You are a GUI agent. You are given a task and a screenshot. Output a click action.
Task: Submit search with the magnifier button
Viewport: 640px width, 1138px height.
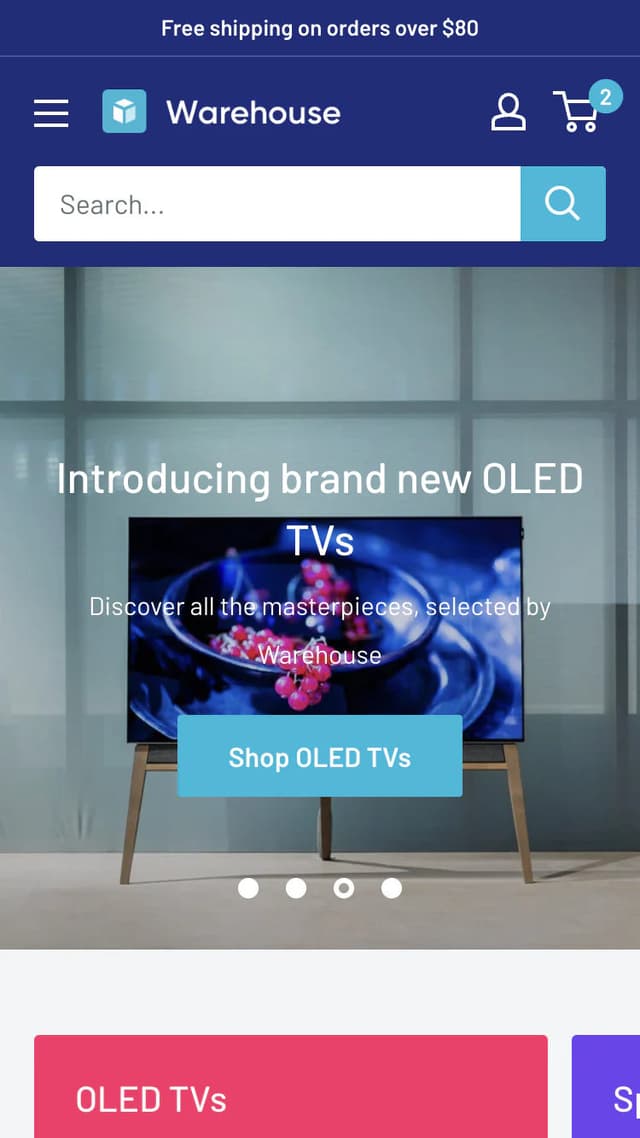click(x=563, y=204)
